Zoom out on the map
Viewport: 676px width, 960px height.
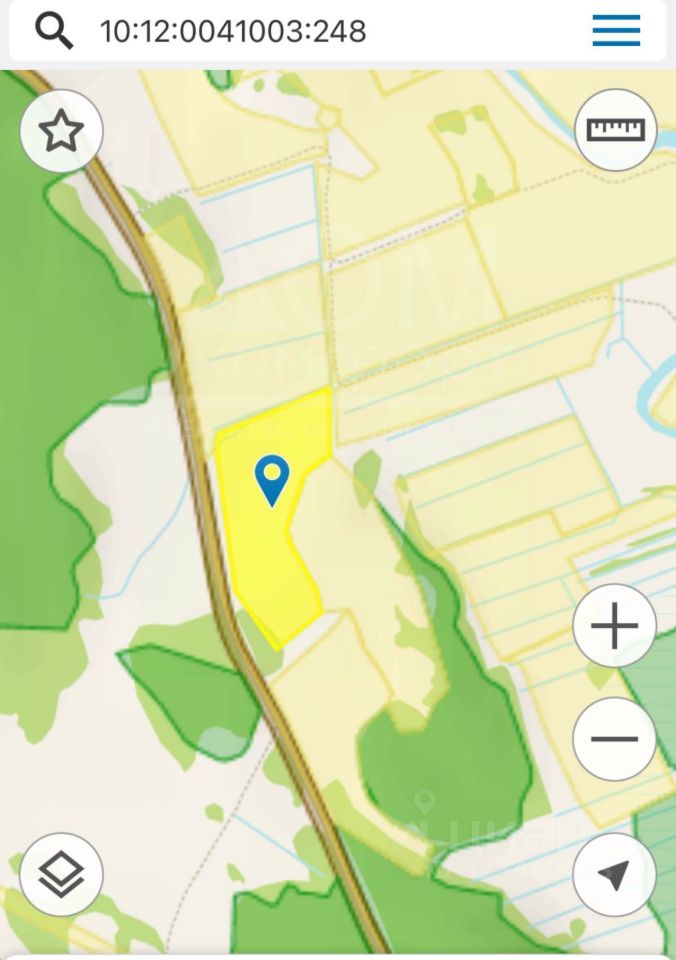(614, 739)
